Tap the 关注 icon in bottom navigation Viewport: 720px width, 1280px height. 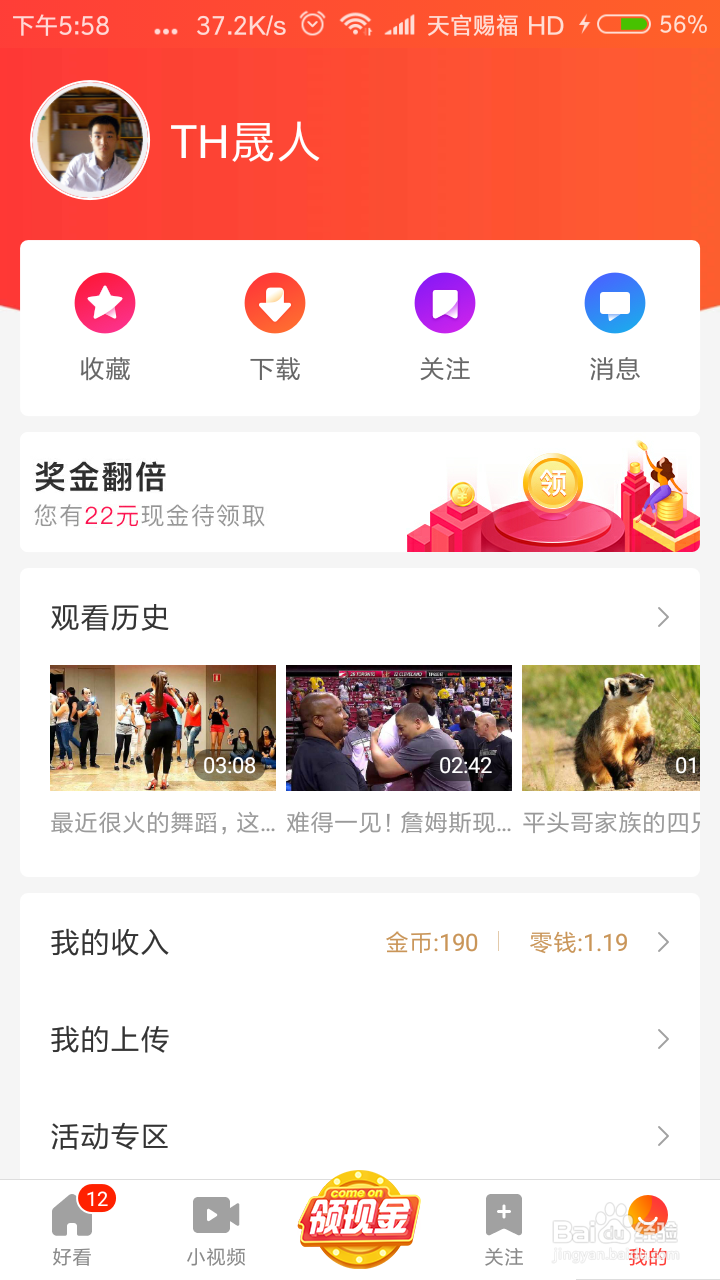point(504,1213)
